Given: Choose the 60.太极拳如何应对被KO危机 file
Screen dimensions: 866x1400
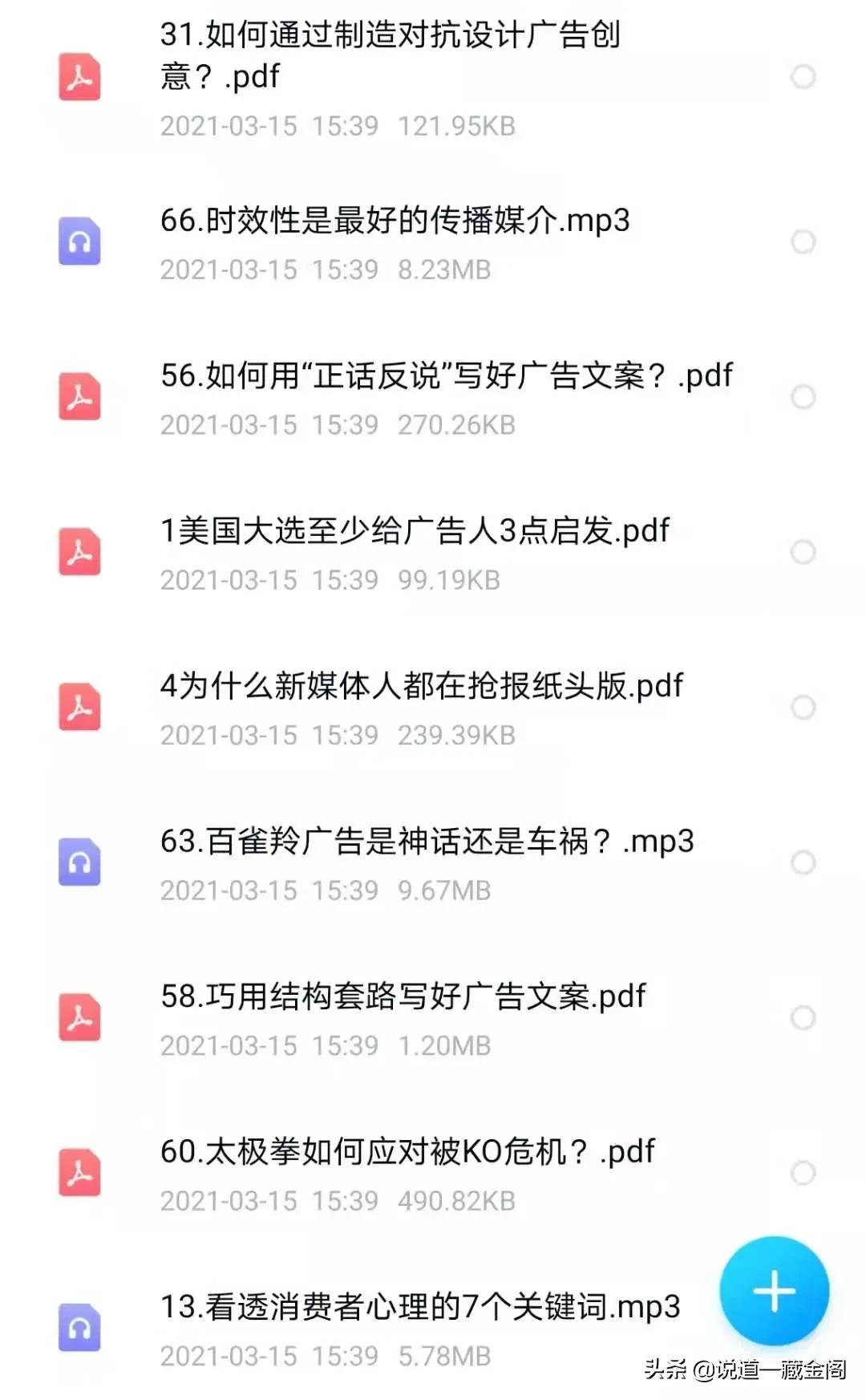Looking at the screenshot, I should click(x=803, y=1173).
